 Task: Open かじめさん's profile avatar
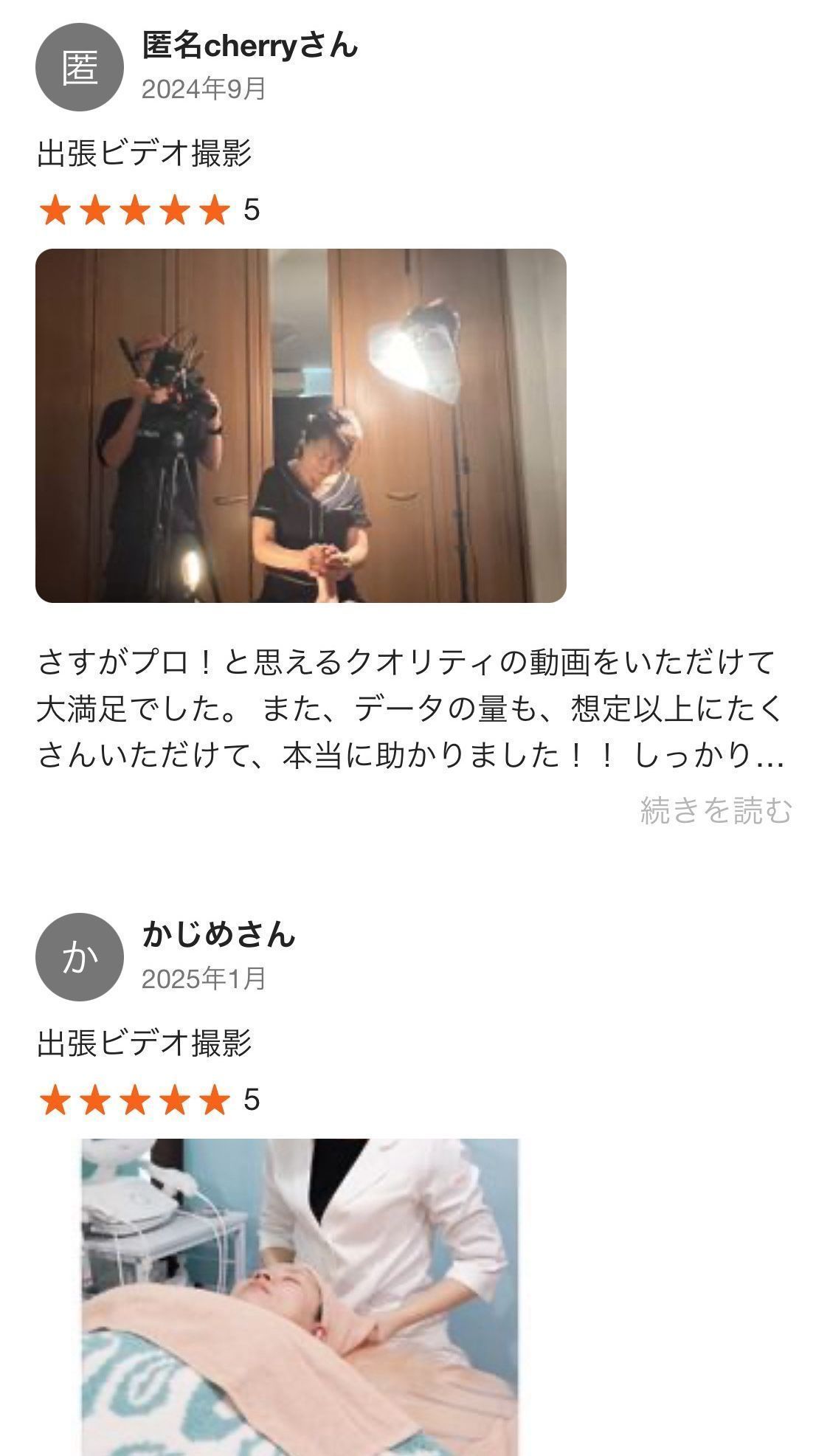(80, 957)
